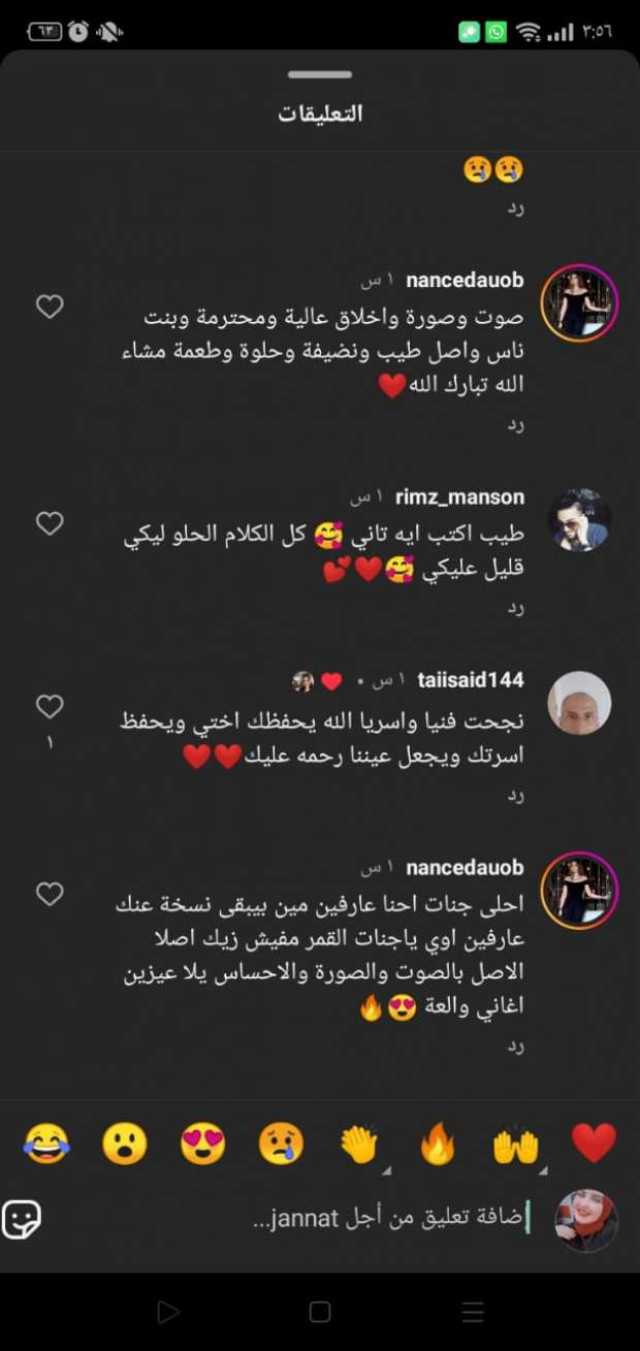Image resolution: width=640 pixels, height=1351 pixels.
Task: Like rimz_manson's comment
Action: tap(50, 523)
